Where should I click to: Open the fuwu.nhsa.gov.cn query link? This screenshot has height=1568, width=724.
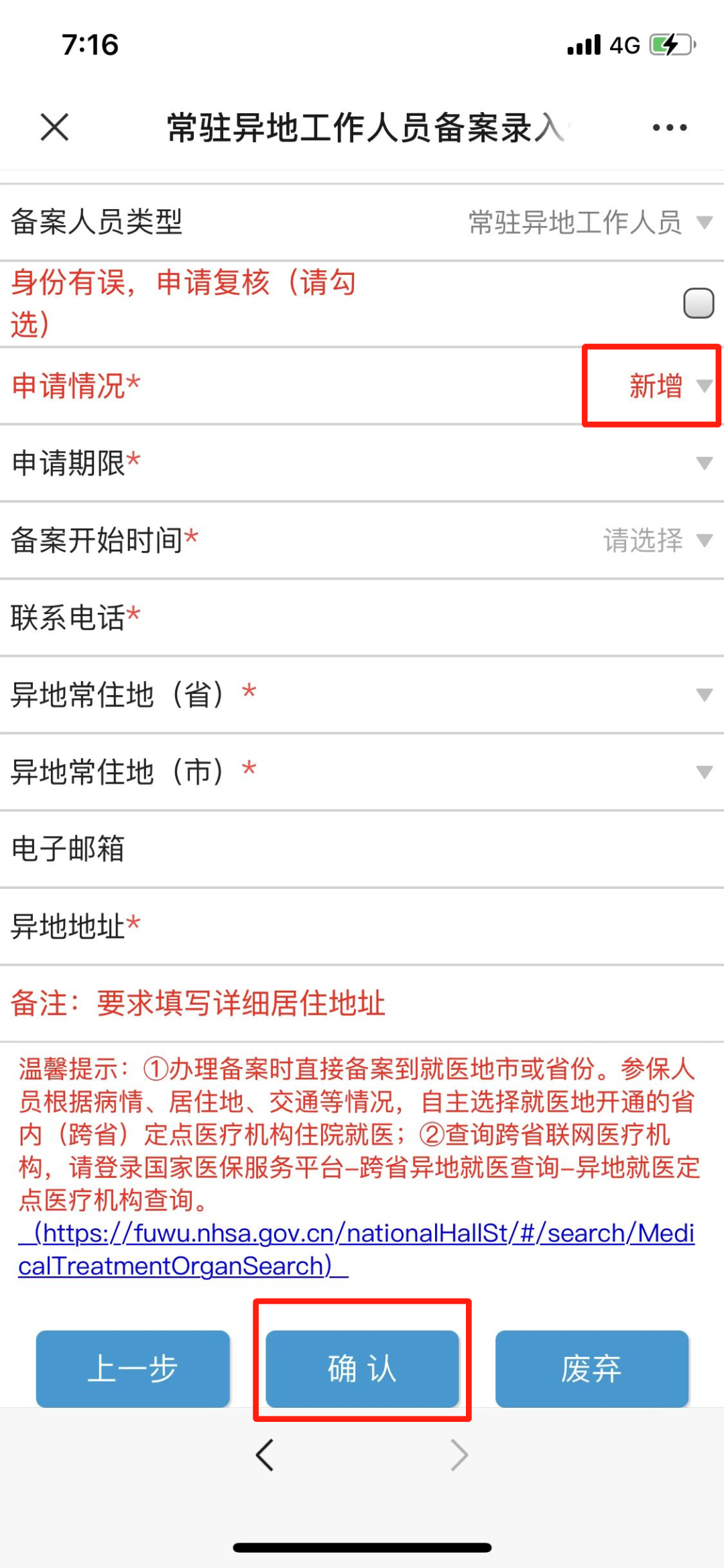coord(355,1233)
